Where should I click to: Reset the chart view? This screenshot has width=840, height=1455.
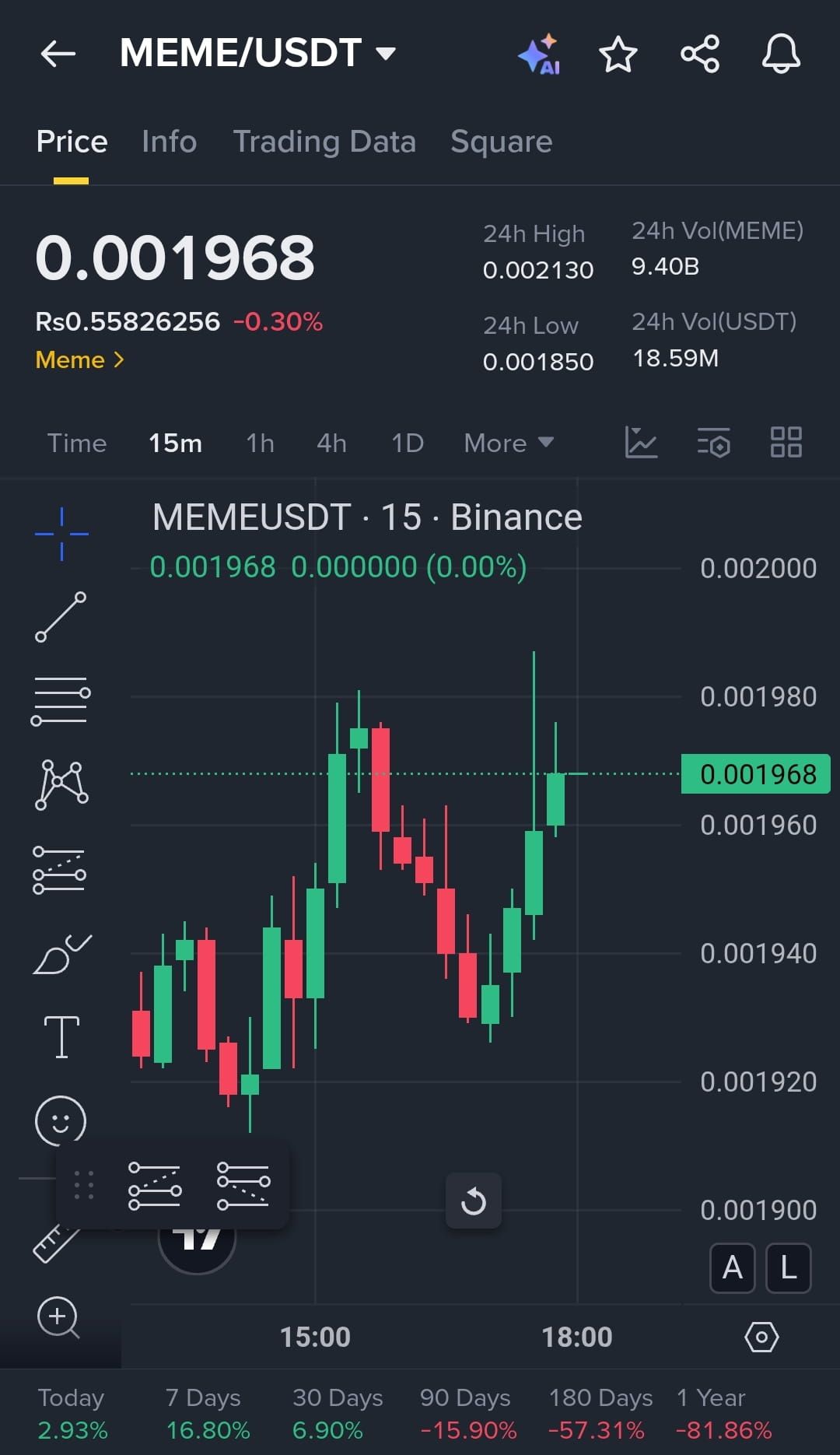pyautogui.click(x=473, y=1201)
